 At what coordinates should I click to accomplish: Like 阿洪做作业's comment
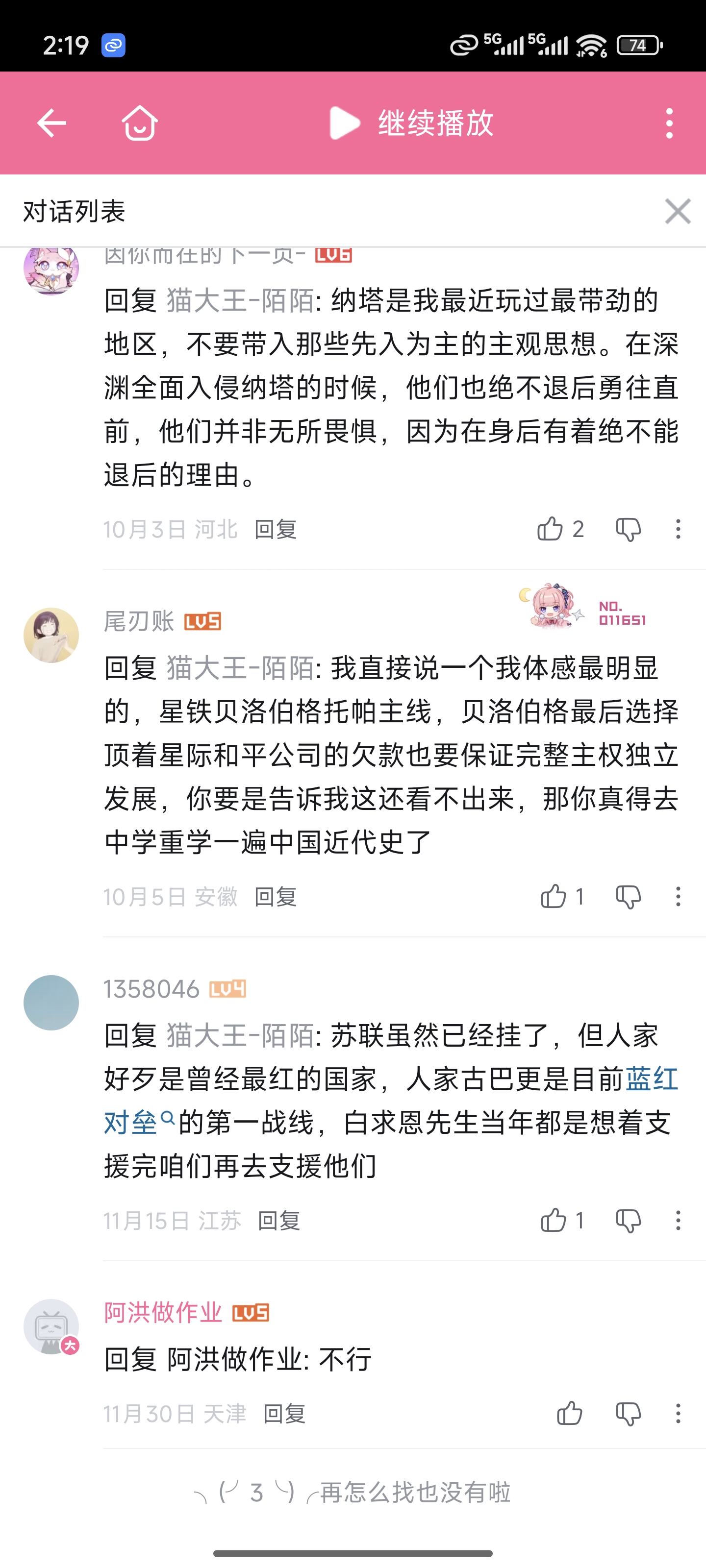click(x=570, y=1413)
